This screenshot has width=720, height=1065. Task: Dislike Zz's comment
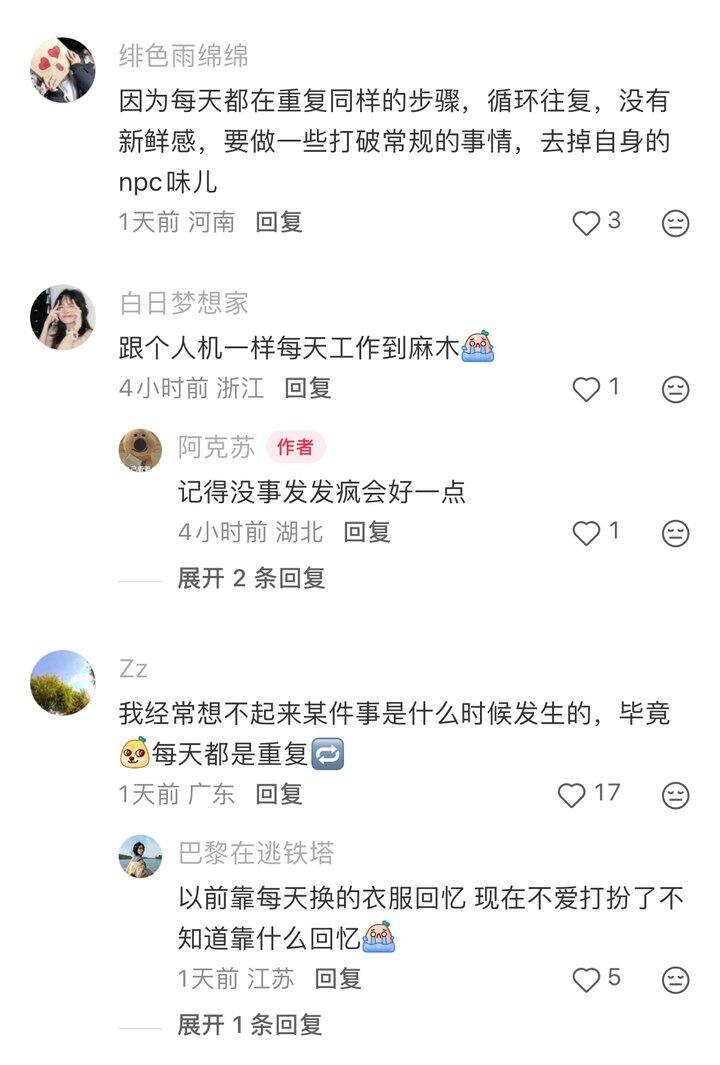tap(676, 795)
